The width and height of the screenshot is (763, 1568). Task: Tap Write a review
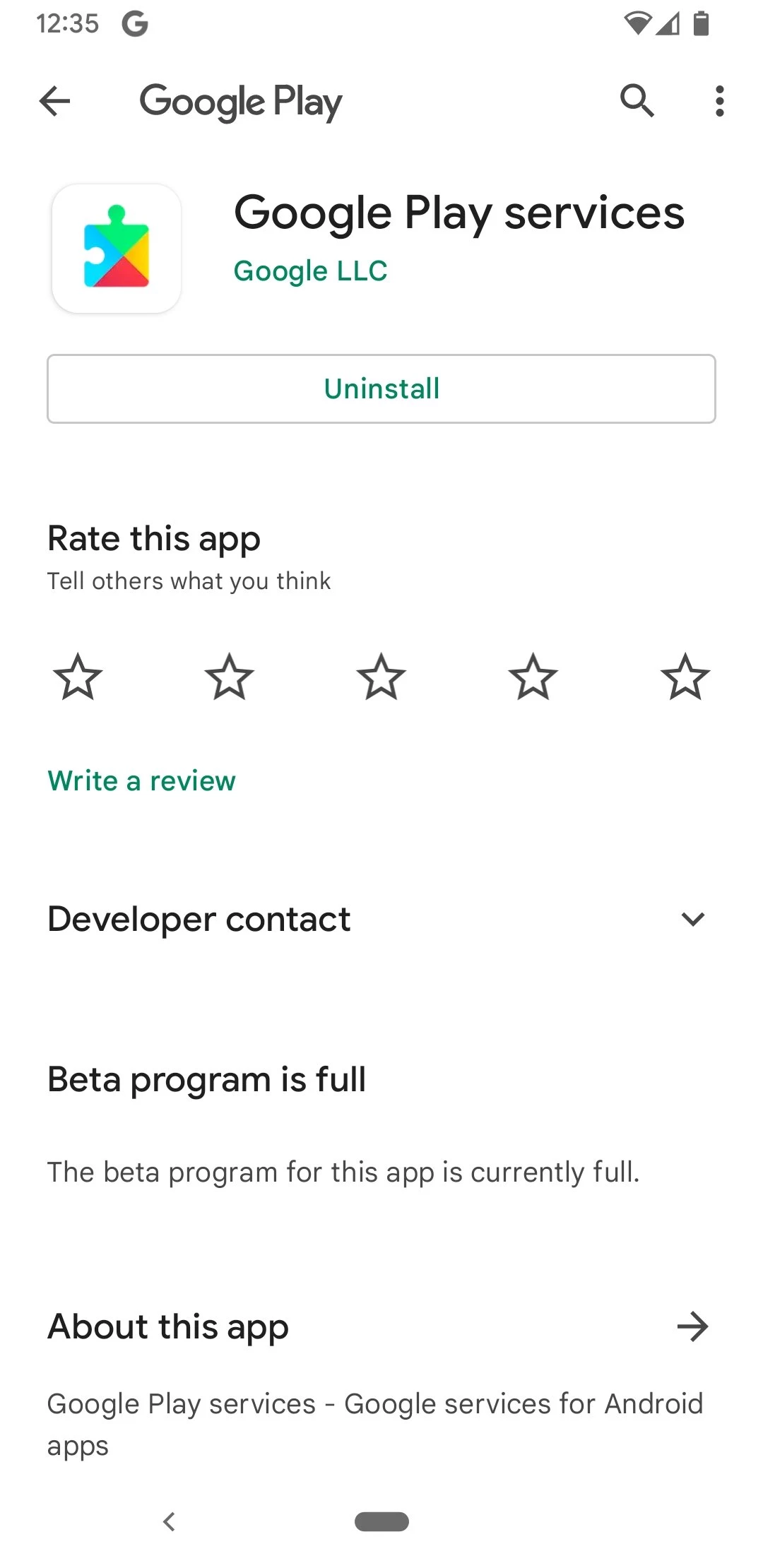(141, 781)
